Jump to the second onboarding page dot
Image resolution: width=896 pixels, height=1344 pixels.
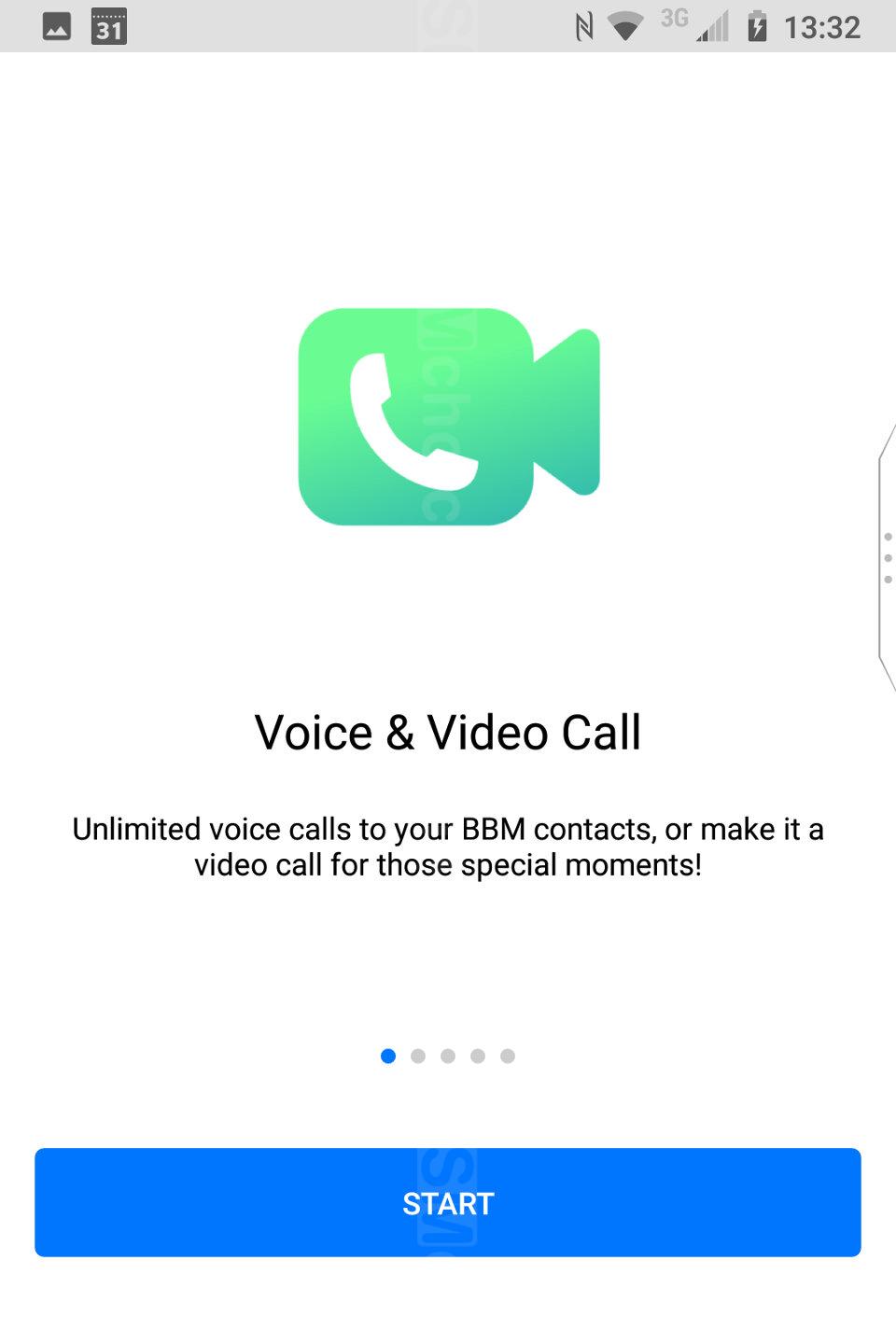pyautogui.click(x=418, y=1056)
